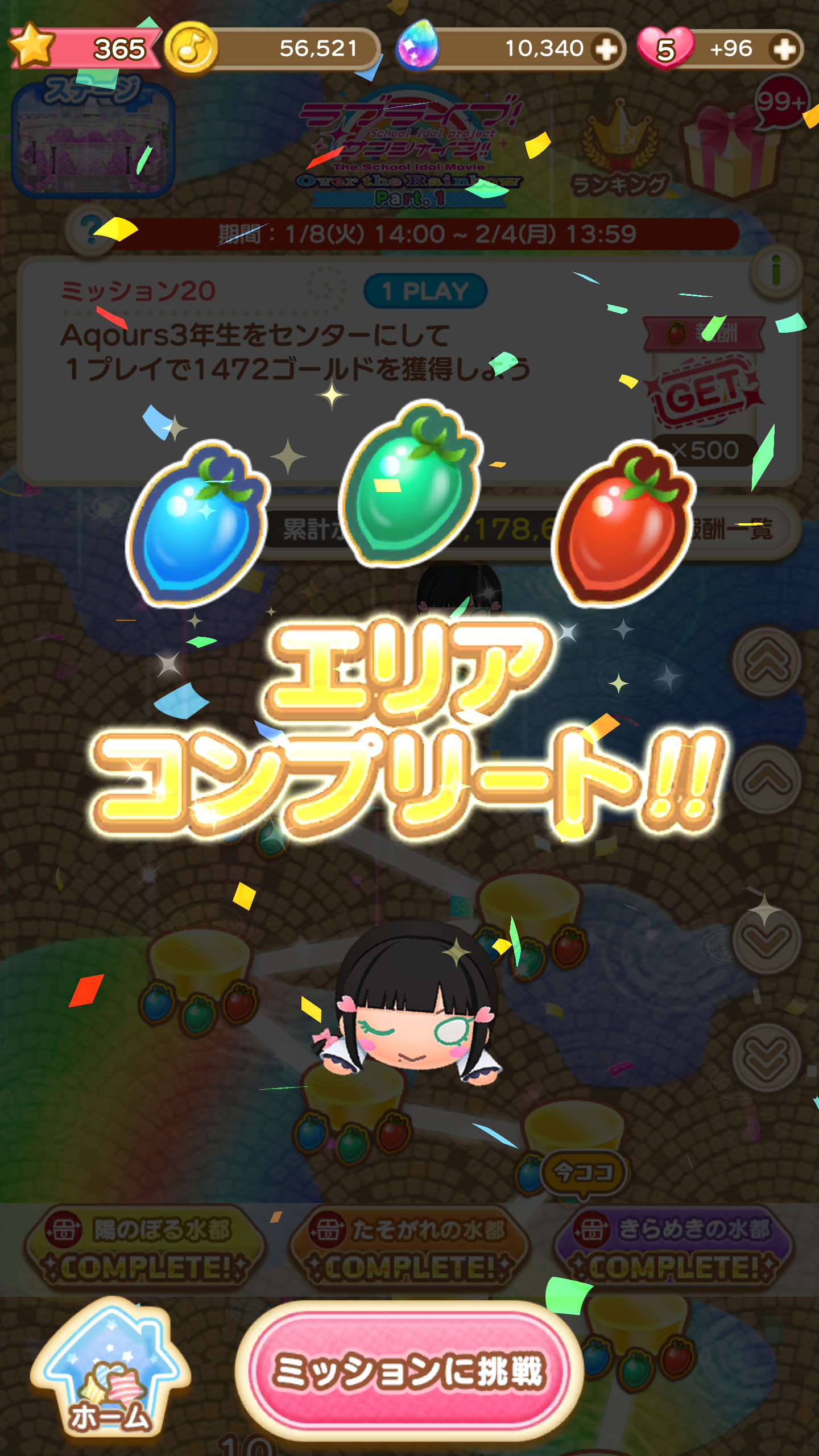
Task: Select たそがれの水都 area
Action: [x=409, y=1250]
